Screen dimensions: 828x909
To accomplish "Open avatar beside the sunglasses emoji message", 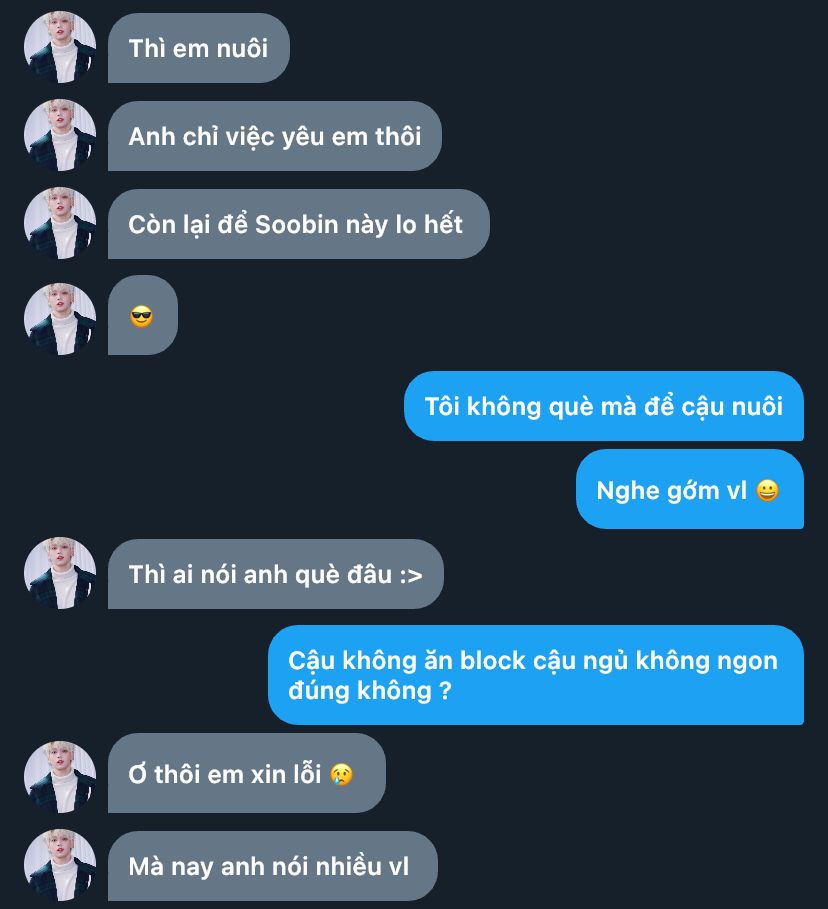I will pos(60,318).
